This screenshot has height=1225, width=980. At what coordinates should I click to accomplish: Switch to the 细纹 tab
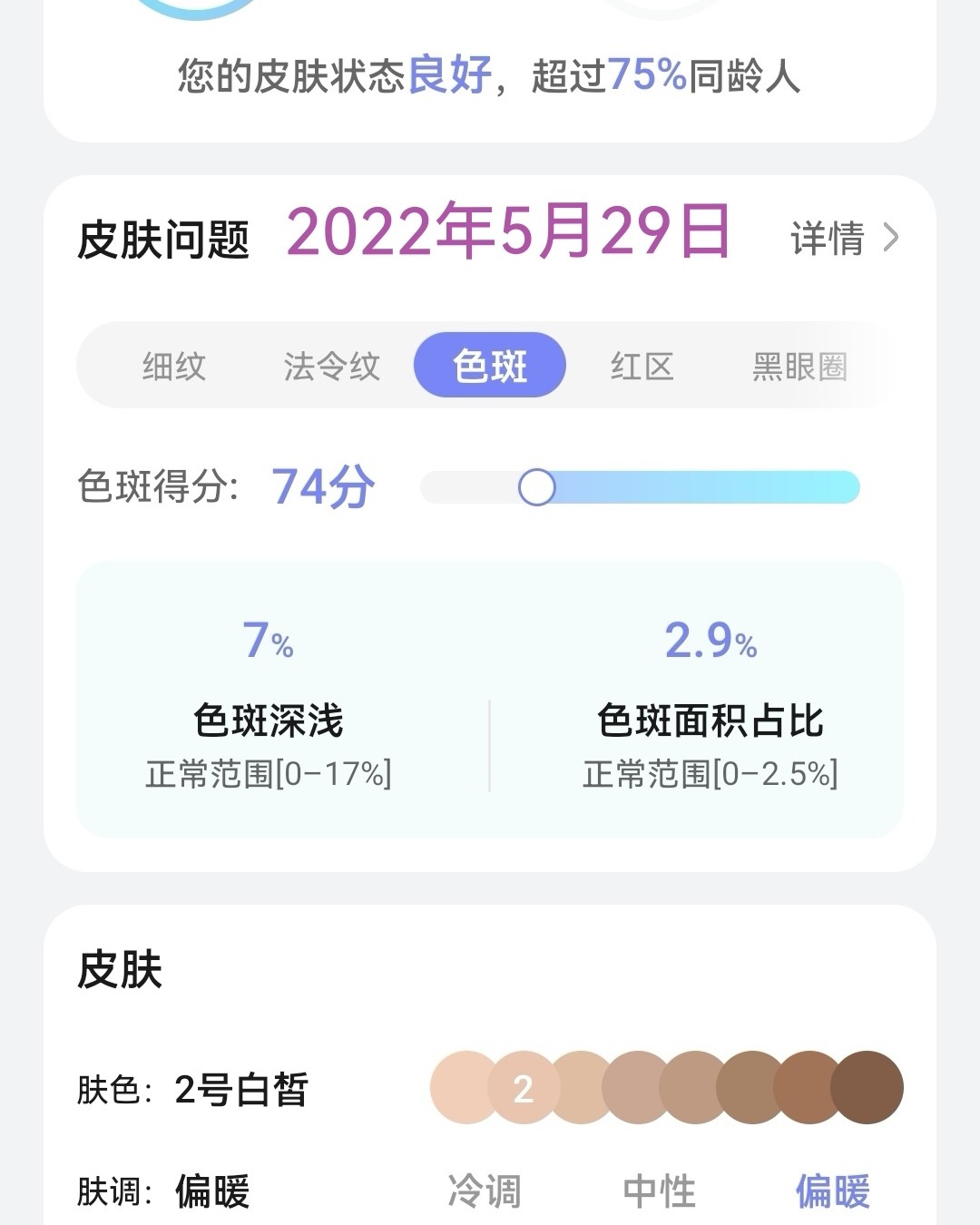pyautogui.click(x=175, y=366)
